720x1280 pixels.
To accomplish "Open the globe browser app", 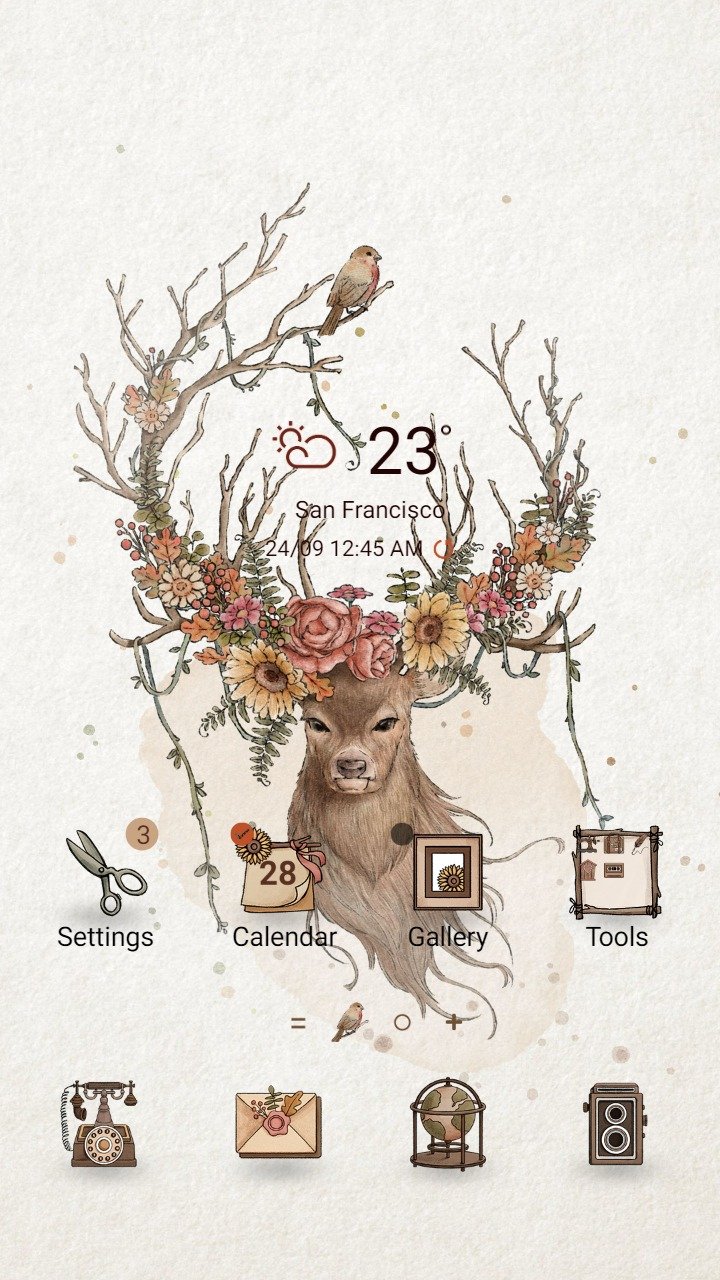I will [x=447, y=1124].
